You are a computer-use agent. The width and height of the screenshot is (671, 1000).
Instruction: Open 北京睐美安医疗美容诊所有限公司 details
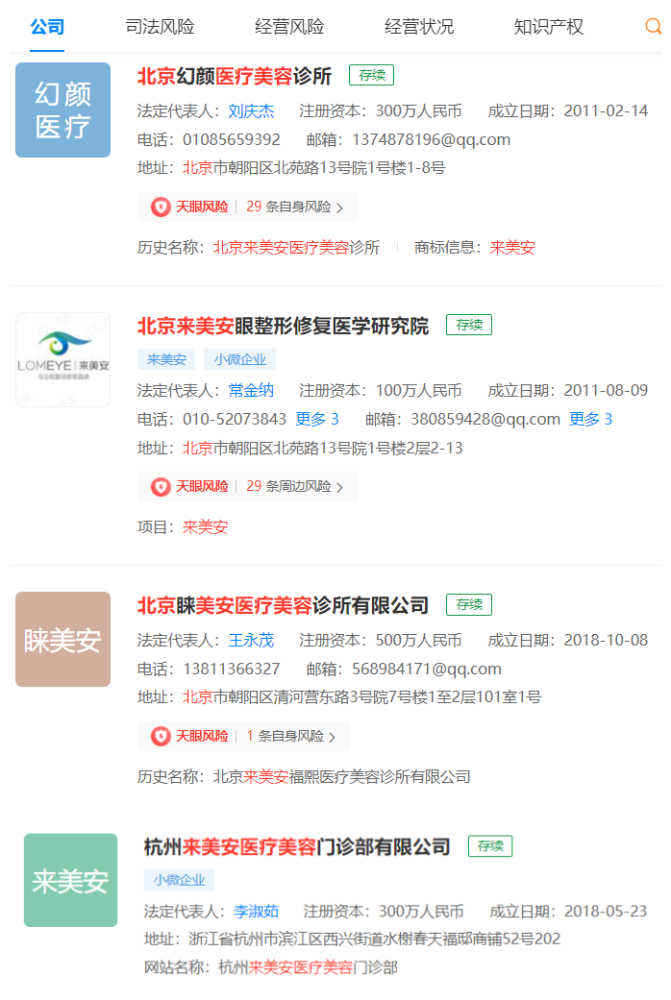tap(283, 605)
